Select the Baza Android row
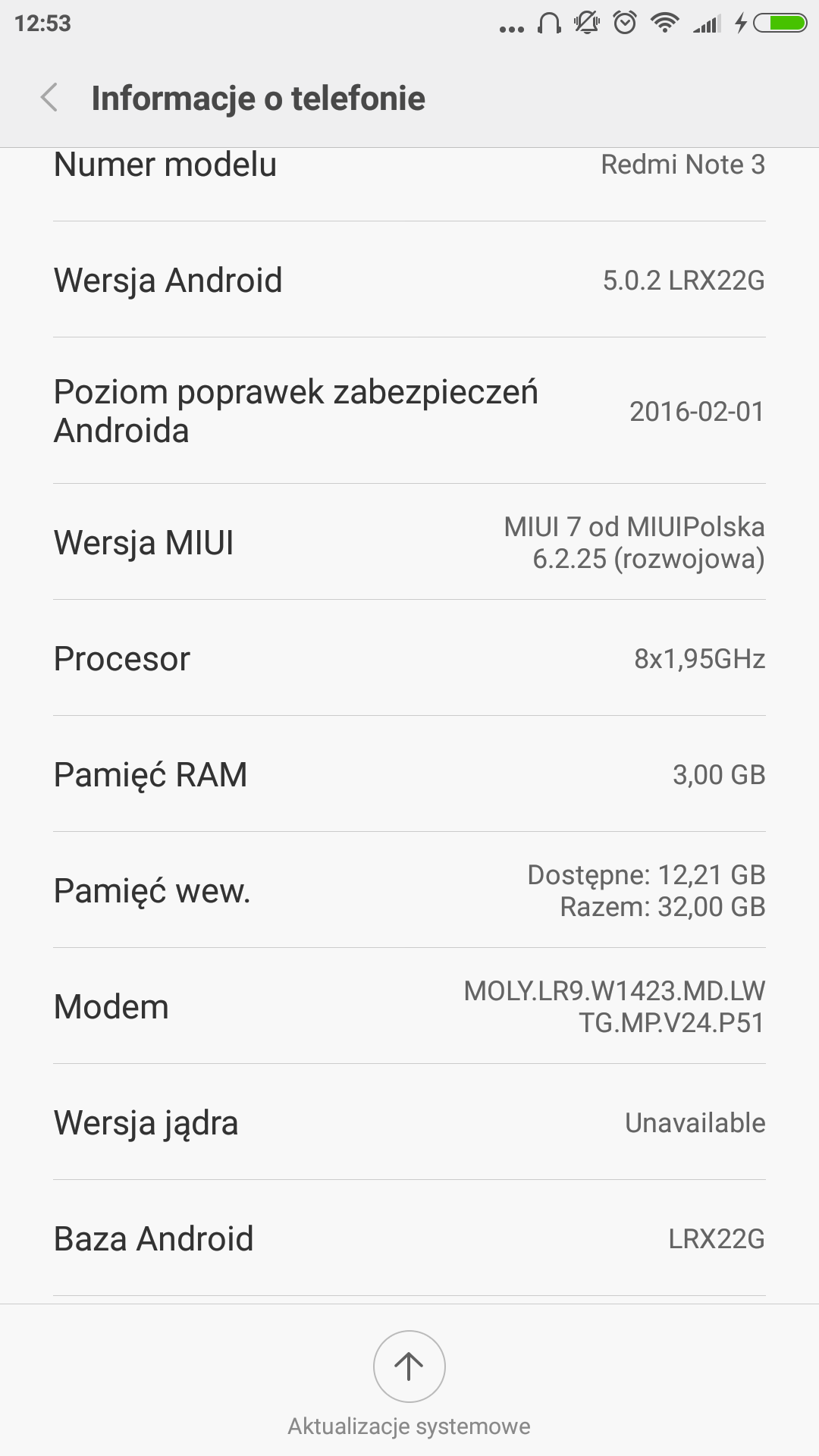Image resolution: width=819 pixels, height=1456 pixels. [x=409, y=1238]
